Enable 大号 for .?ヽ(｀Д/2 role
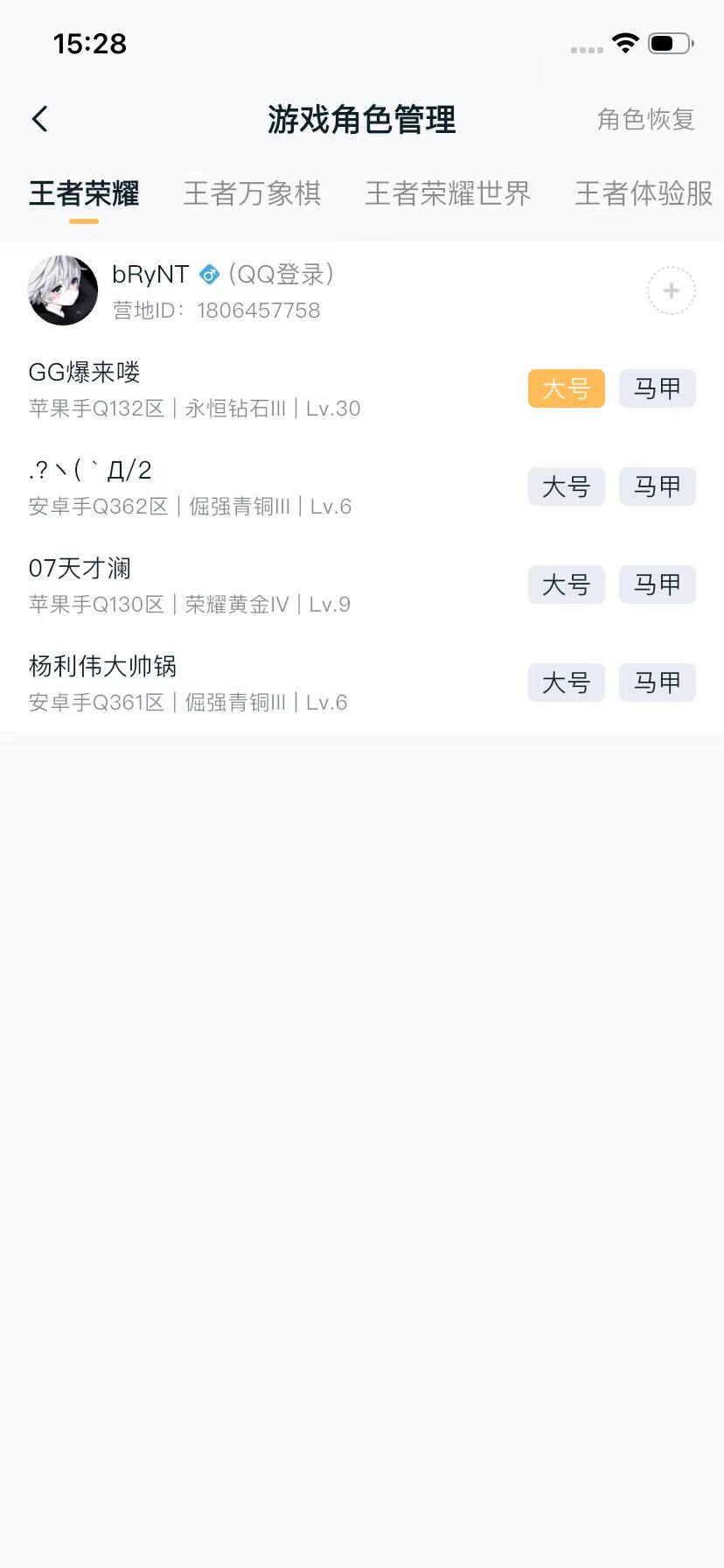 click(x=566, y=486)
